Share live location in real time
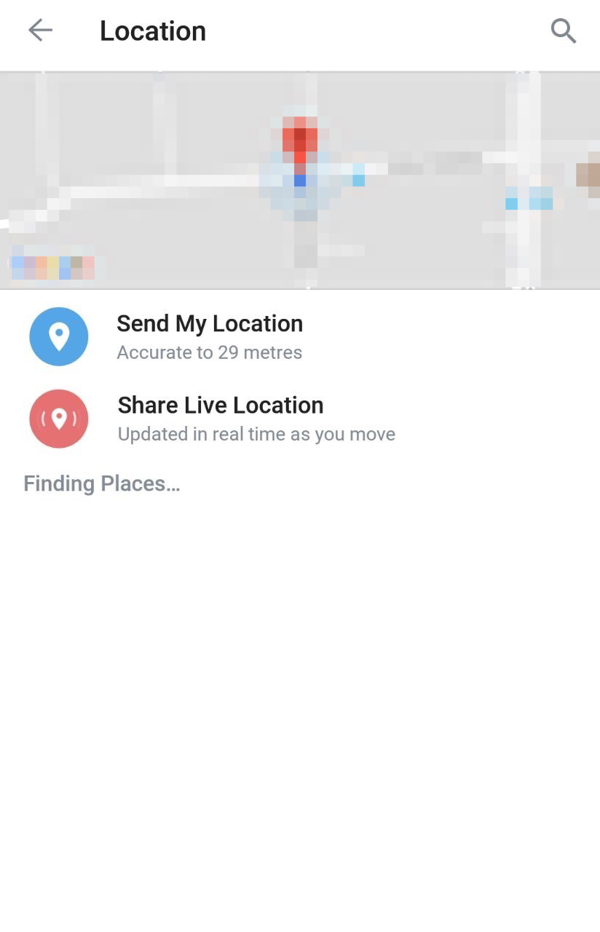Screen dimensions: 600x932 pos(220,418)
